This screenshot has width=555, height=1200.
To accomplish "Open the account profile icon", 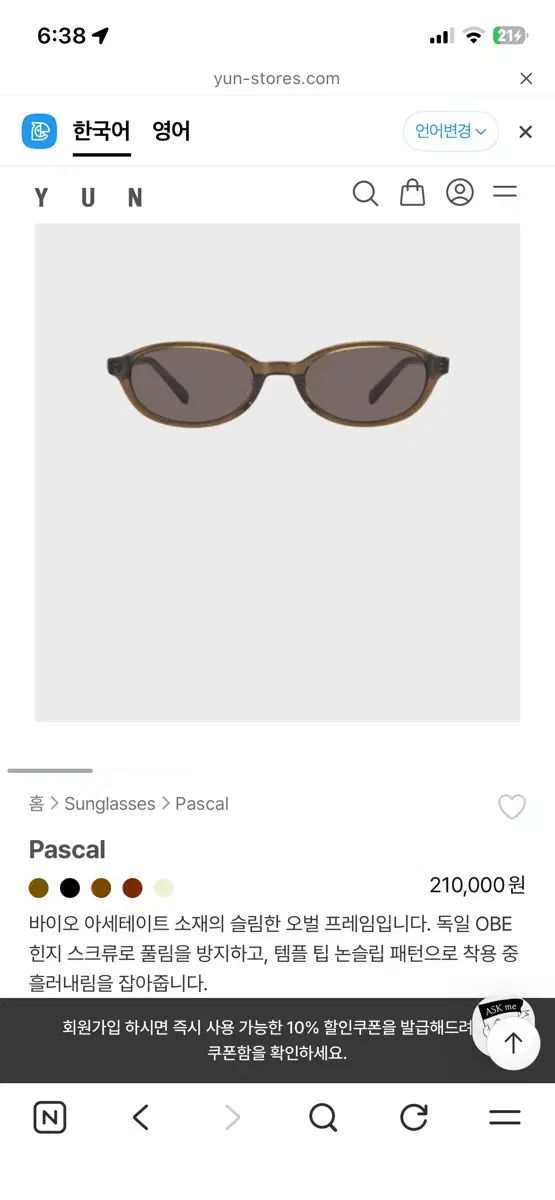I will pyautogui.click(x=460, y=192).
